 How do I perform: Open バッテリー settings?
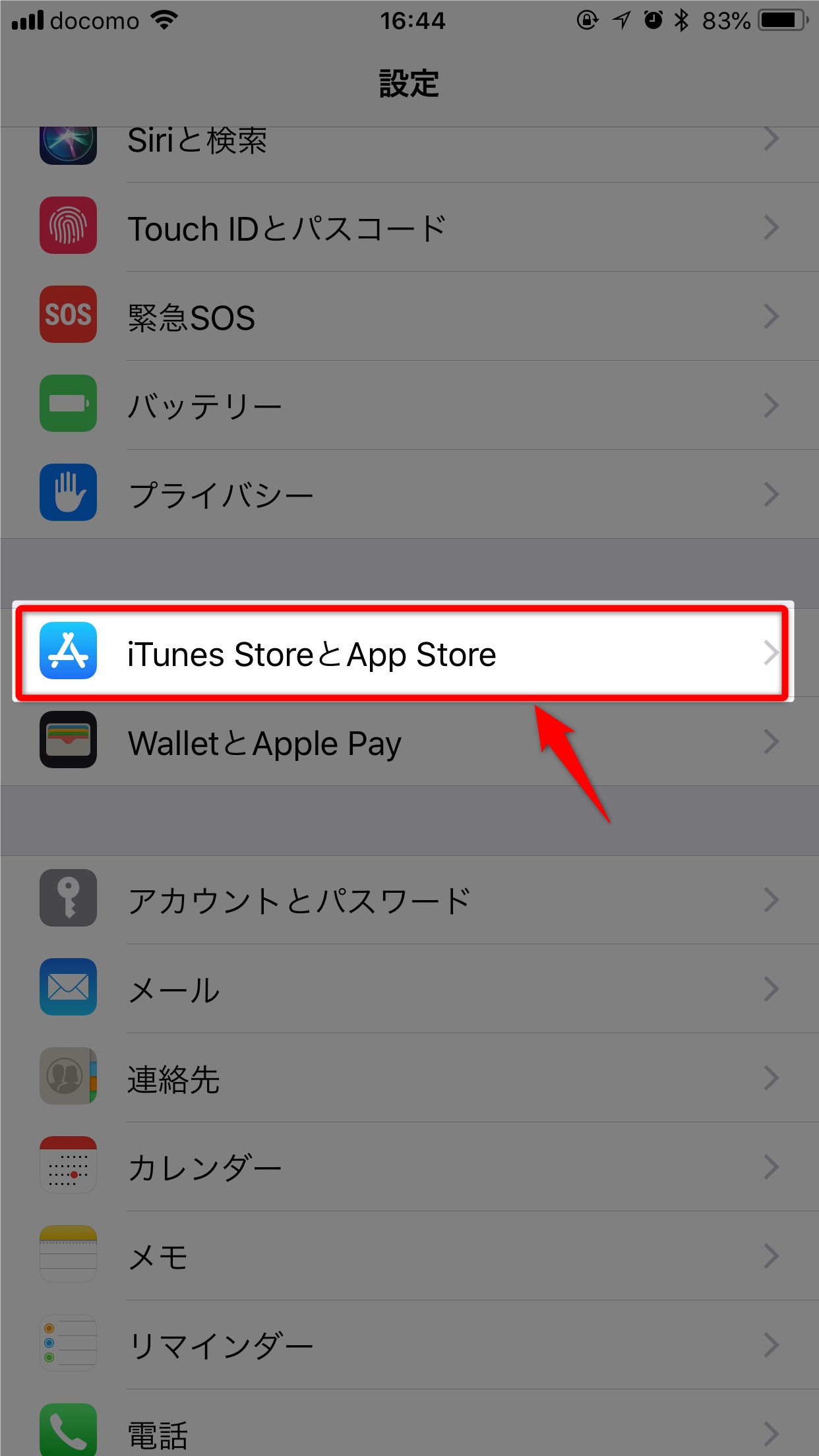click(x=409, y=406)
